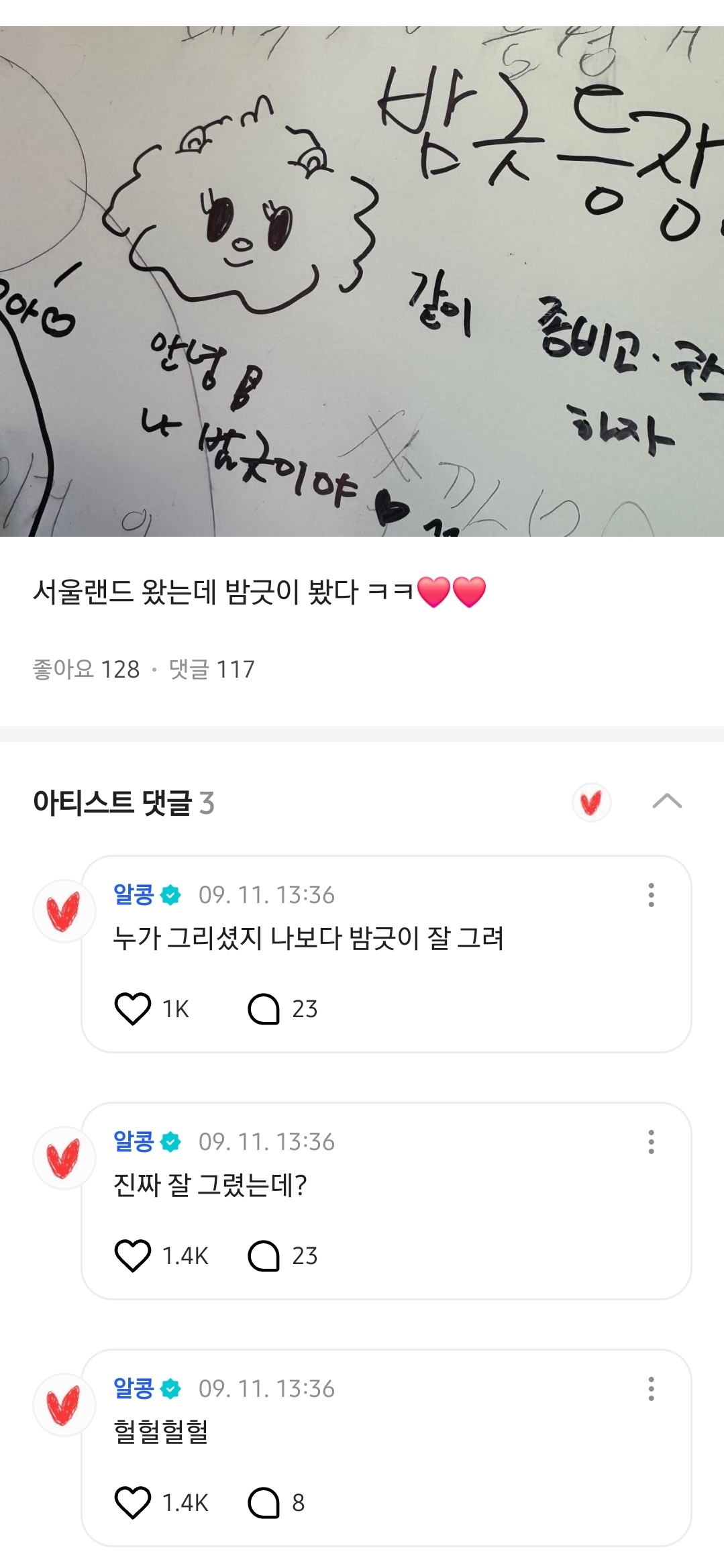Screen dimensions: 724x1568
Task: Collapse the 아티스트 댓글 section
Action: [667, 801]
